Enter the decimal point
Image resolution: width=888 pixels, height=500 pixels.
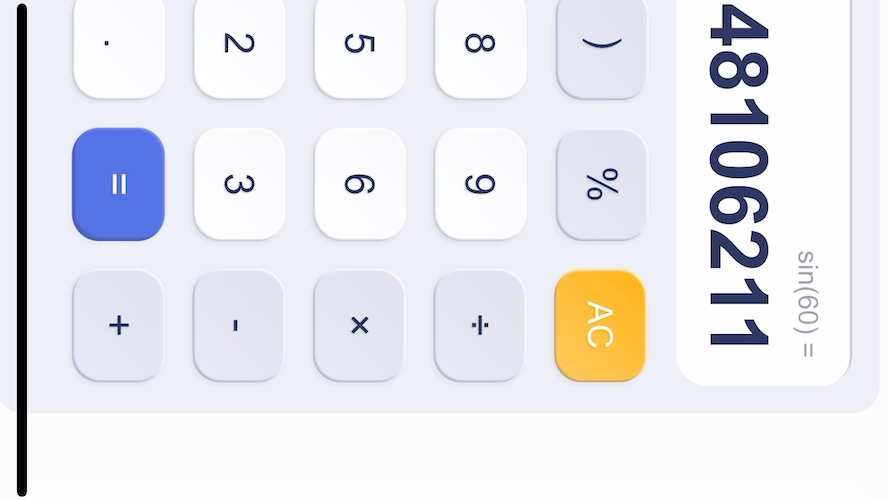coord(118,45)
